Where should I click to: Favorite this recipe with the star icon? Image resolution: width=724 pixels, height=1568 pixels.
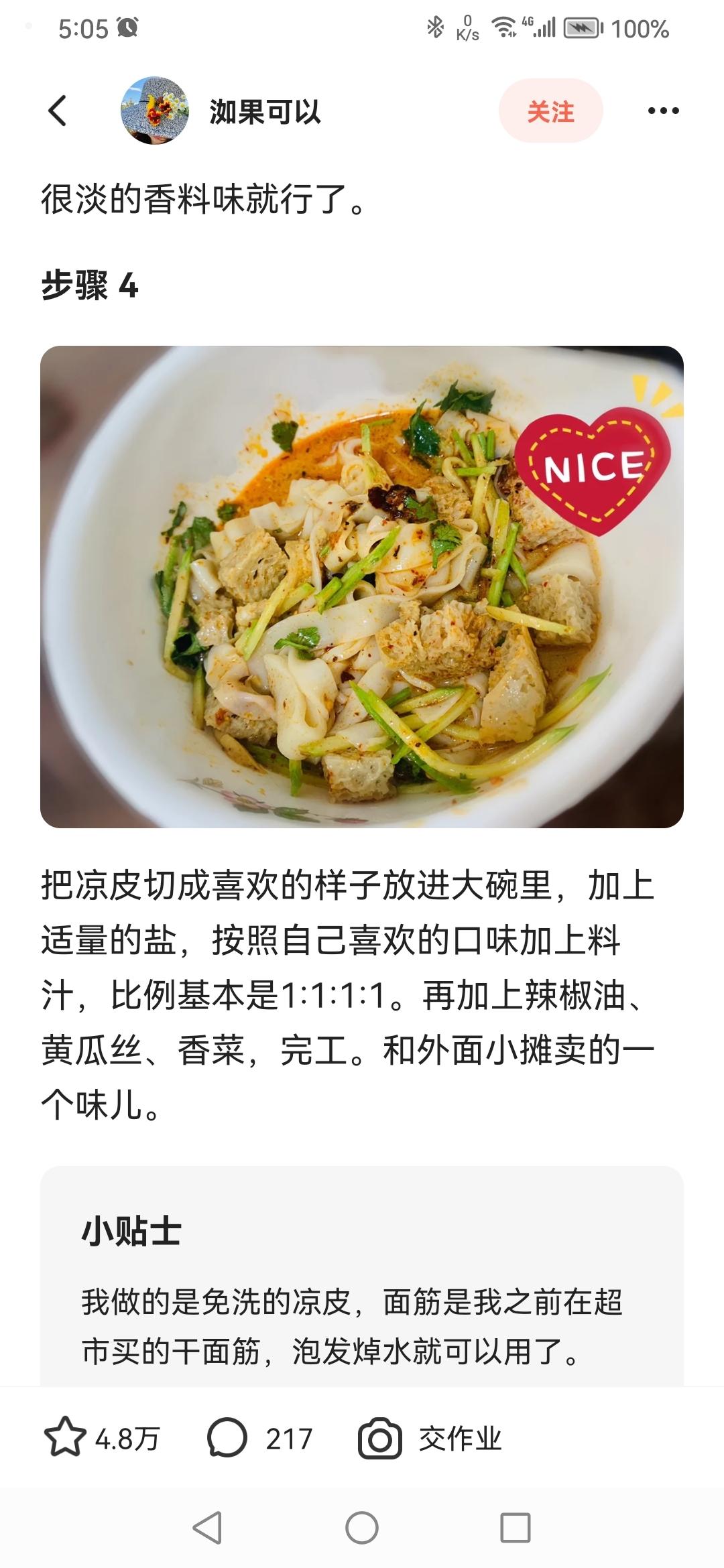pos(65,1438)
